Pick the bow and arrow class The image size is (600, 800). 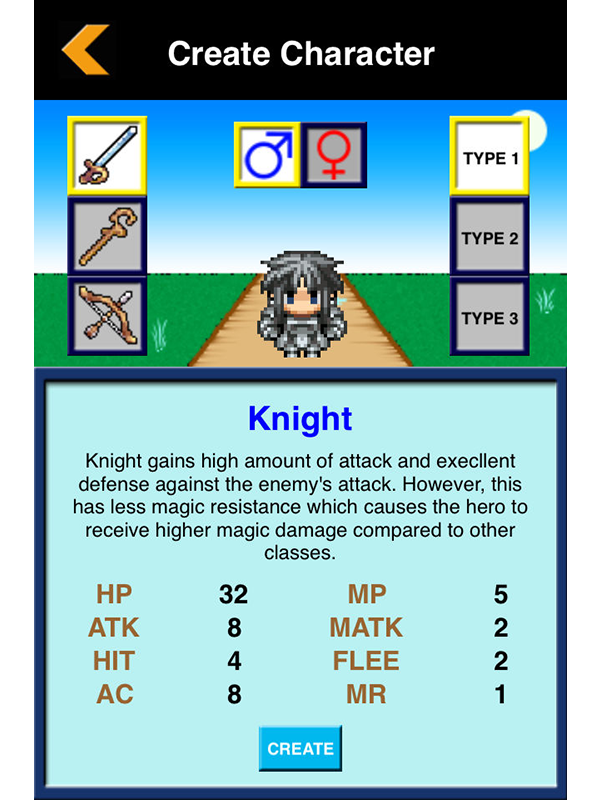[107, 316]
